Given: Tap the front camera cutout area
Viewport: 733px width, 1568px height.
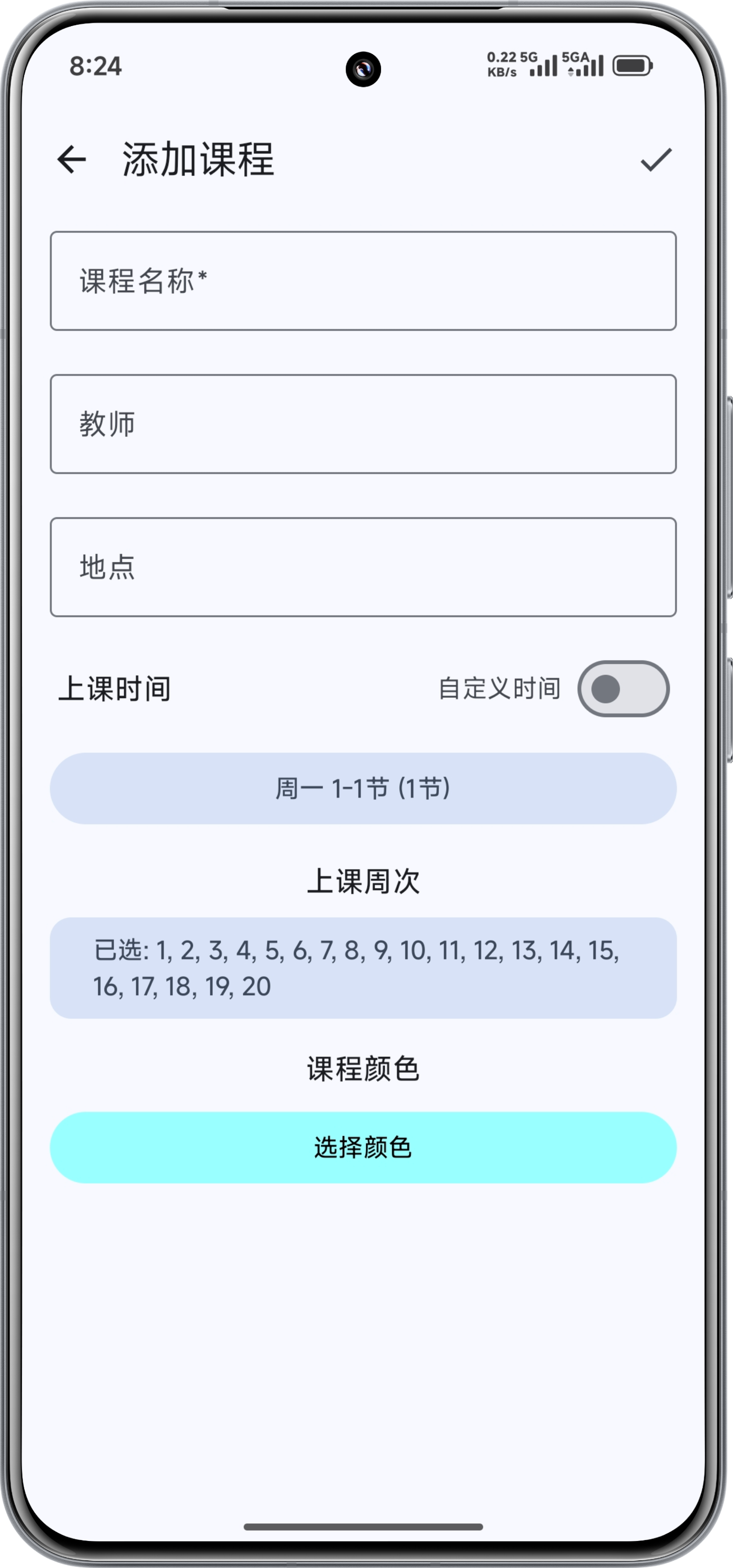Looking at the screenshot, I should point(364,68).
